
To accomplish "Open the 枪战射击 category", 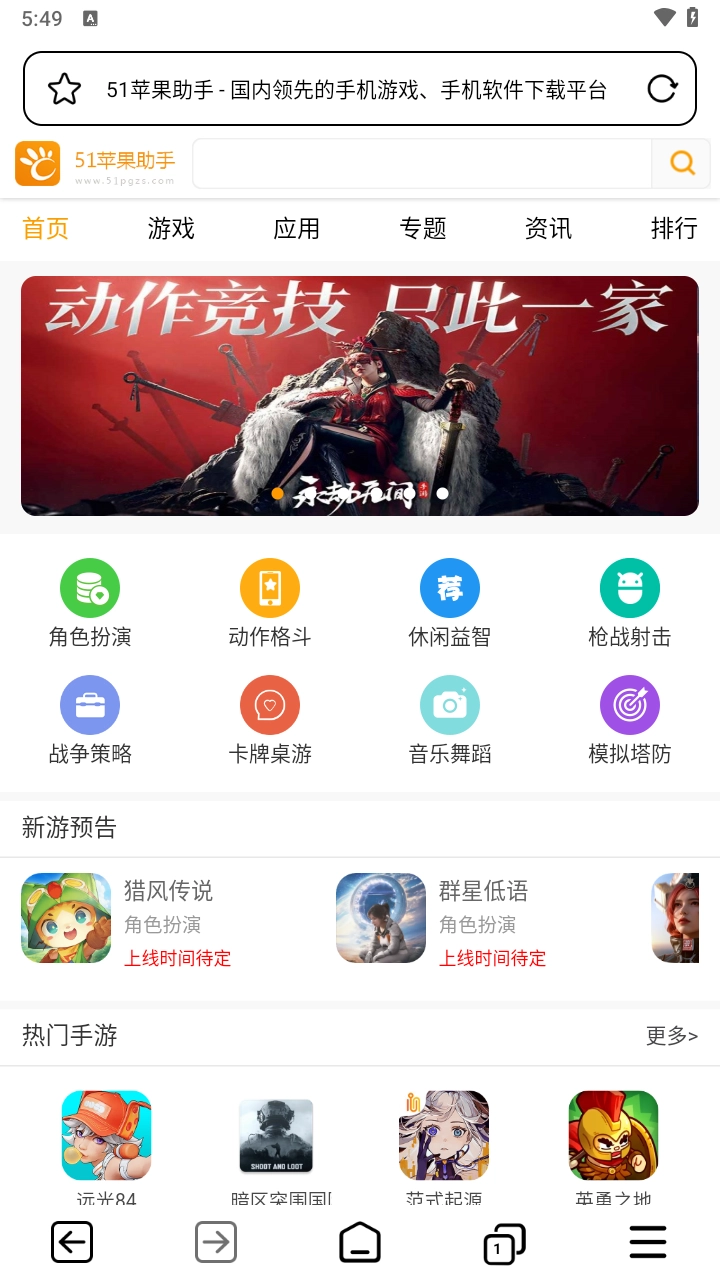I will [x=630, y=603].
